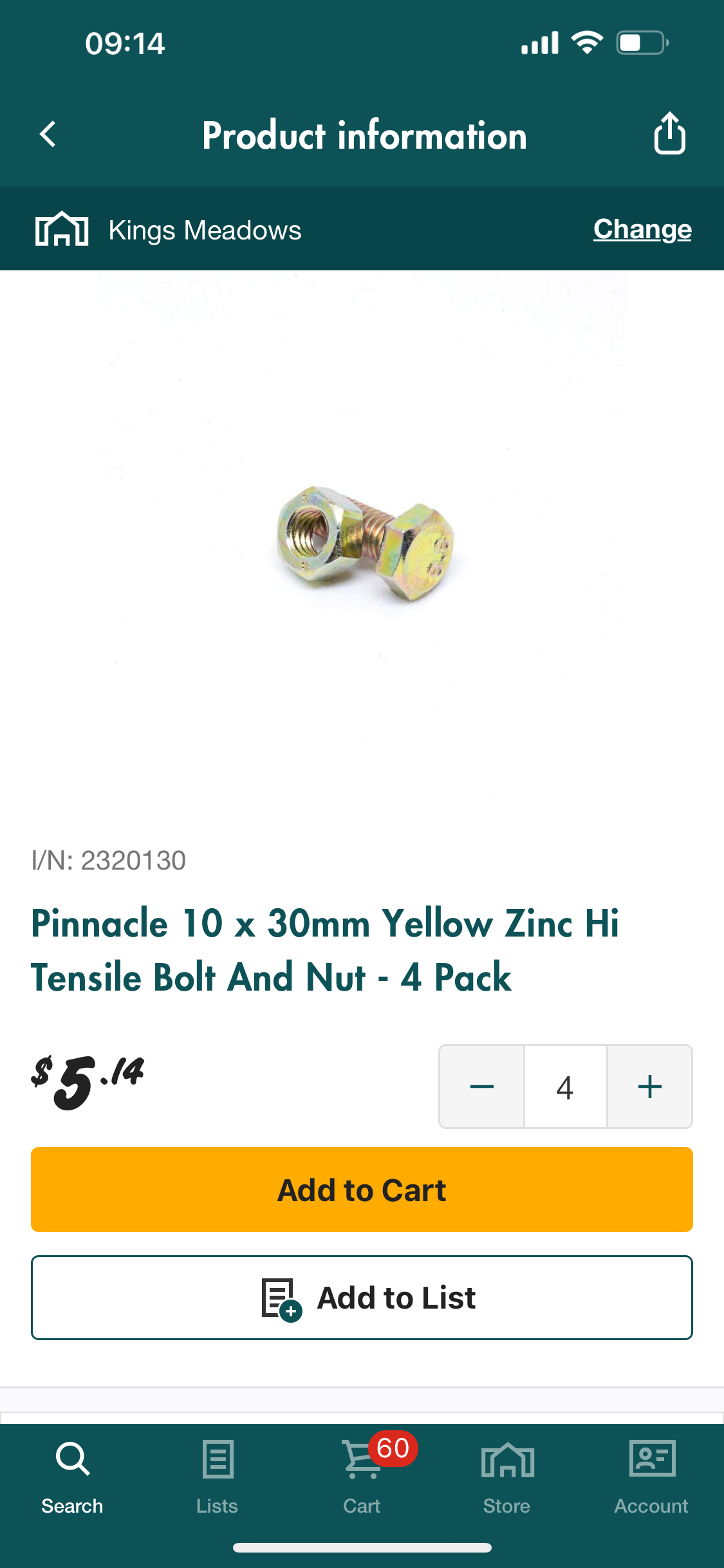
Task: Add this item to a list
Action: (362, 1298)
